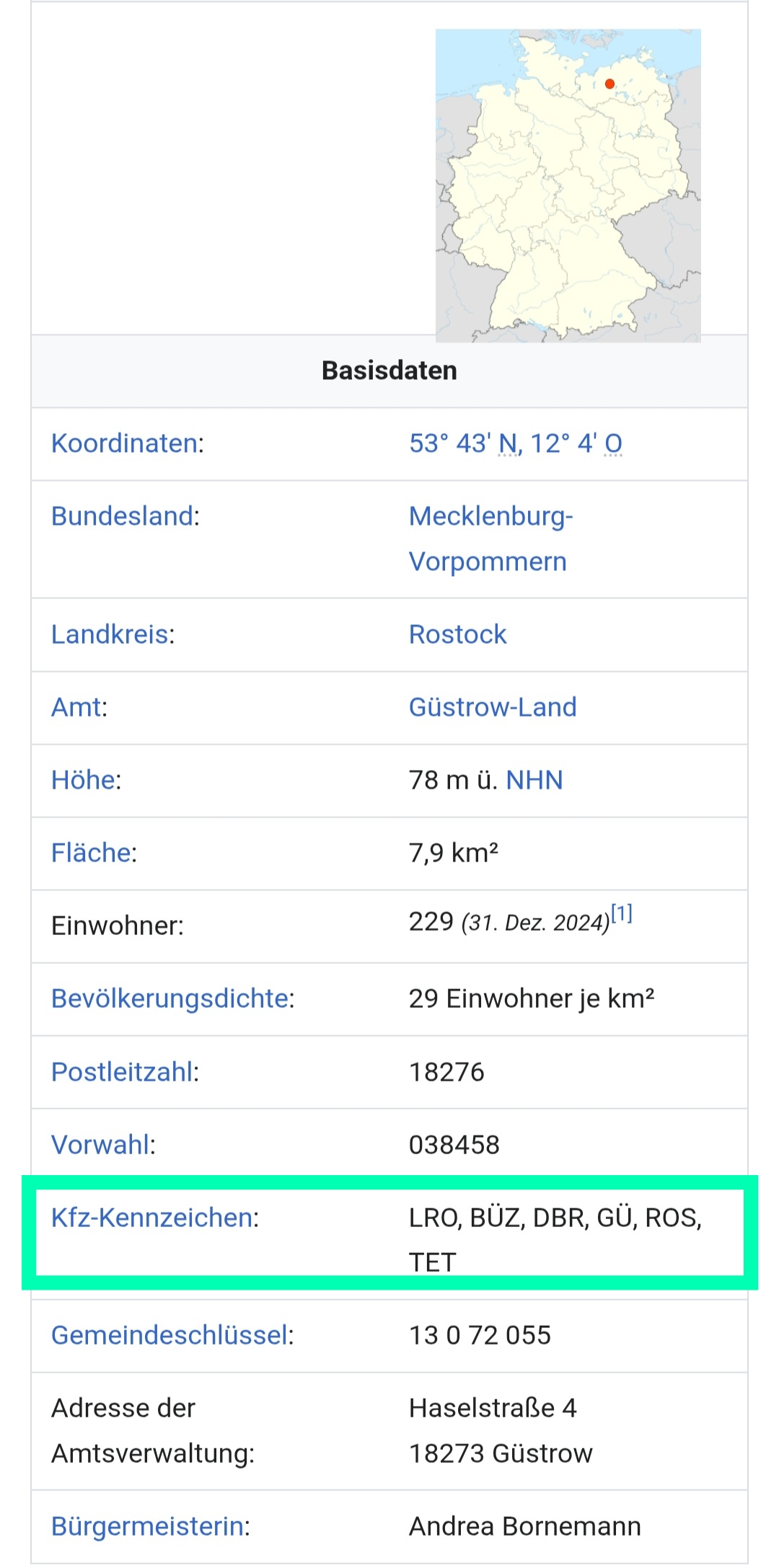Open the Kfz-Kennzeichen link
Image resolution: width=779 pixels, height=1568 pixels.
tap(152, 1218)
